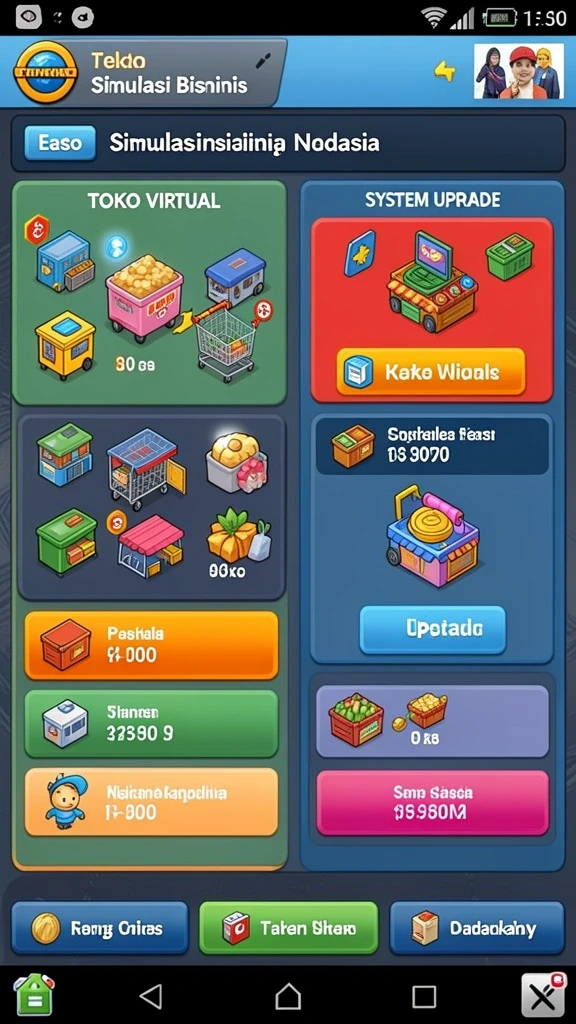The height and width of the screenshot is (1024, 576).
Task: Tap the orange Kake Wioals button
Action: coord(430,372)
